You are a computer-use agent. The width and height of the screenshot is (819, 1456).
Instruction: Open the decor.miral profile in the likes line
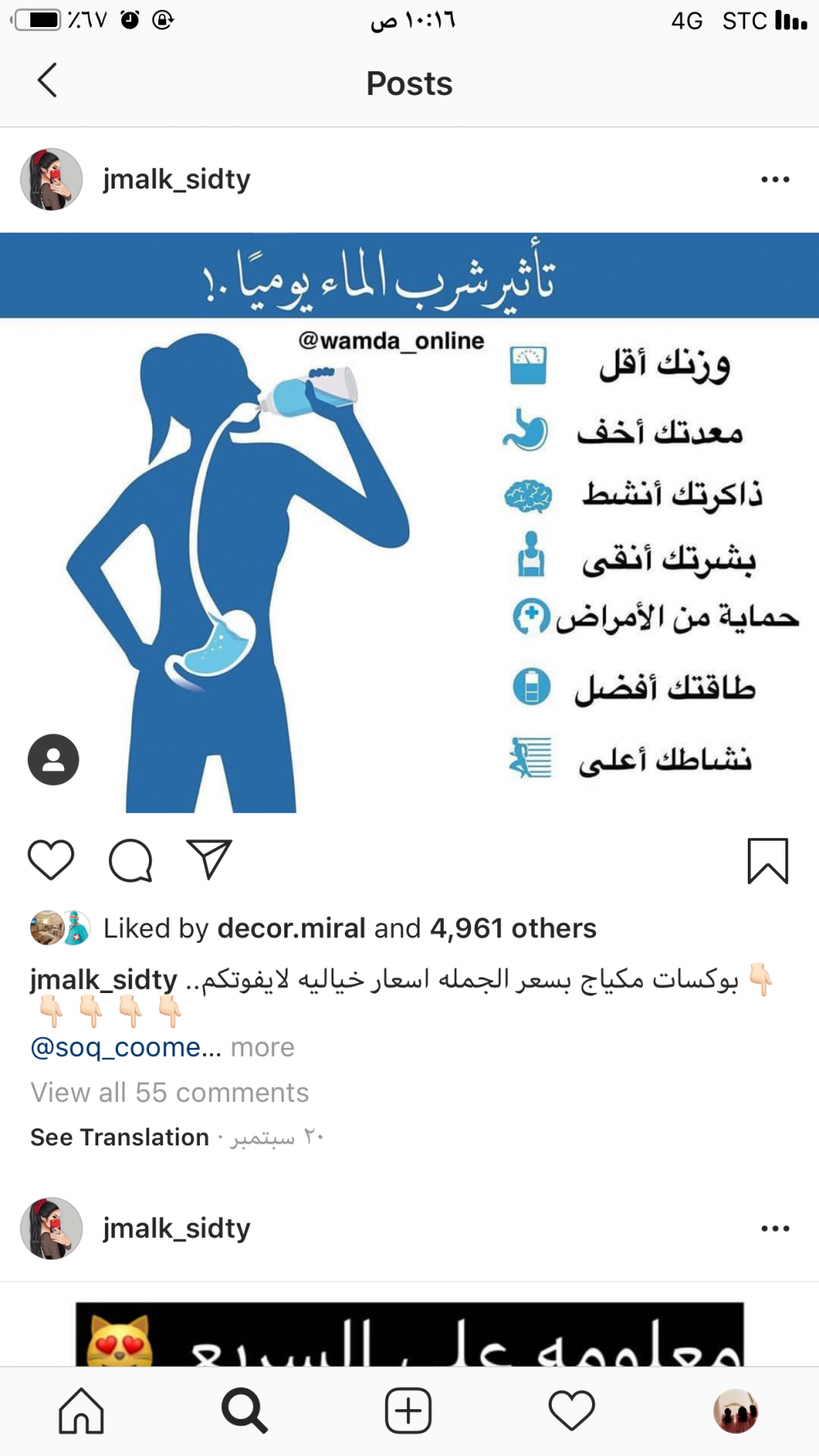292,928
